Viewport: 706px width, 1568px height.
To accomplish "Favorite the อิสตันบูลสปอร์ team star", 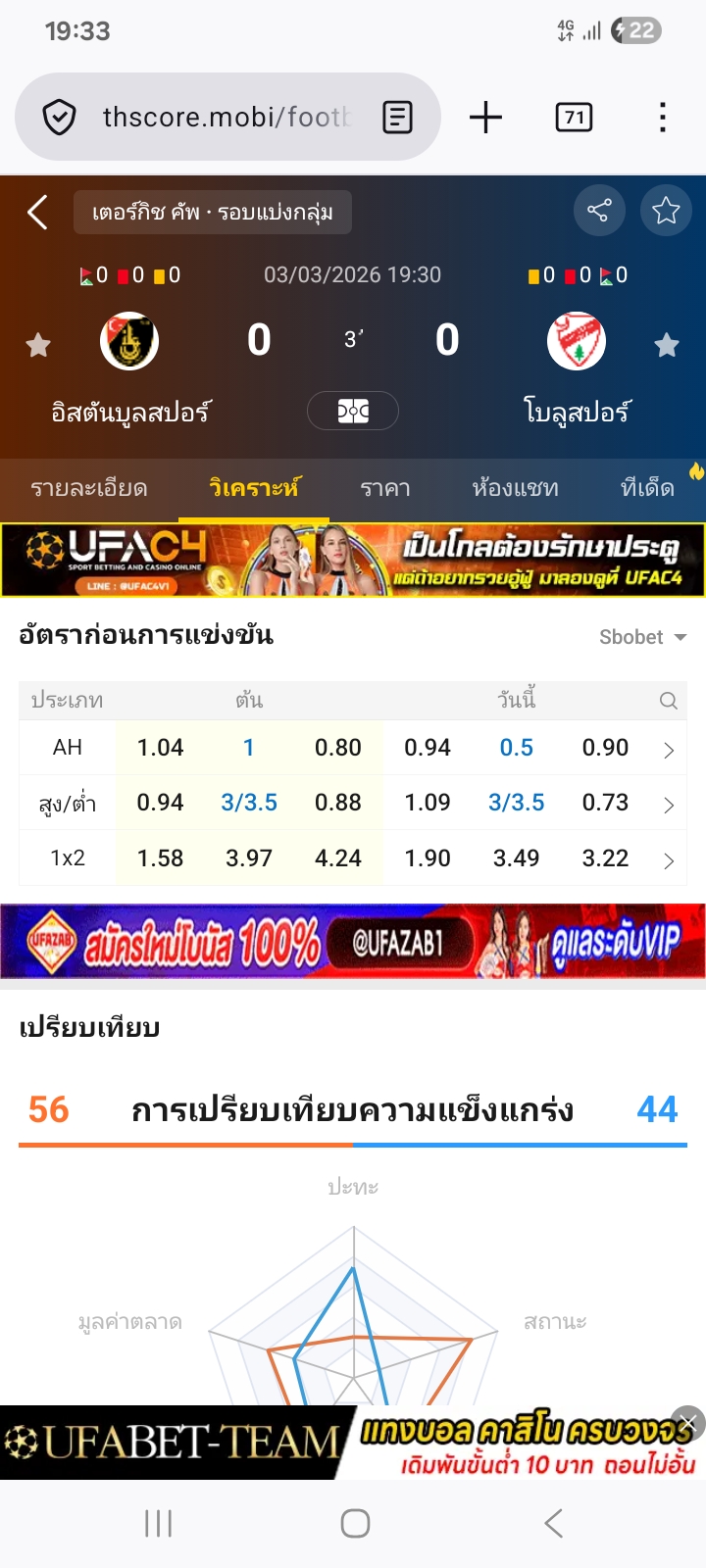I will tap(38, 345).
